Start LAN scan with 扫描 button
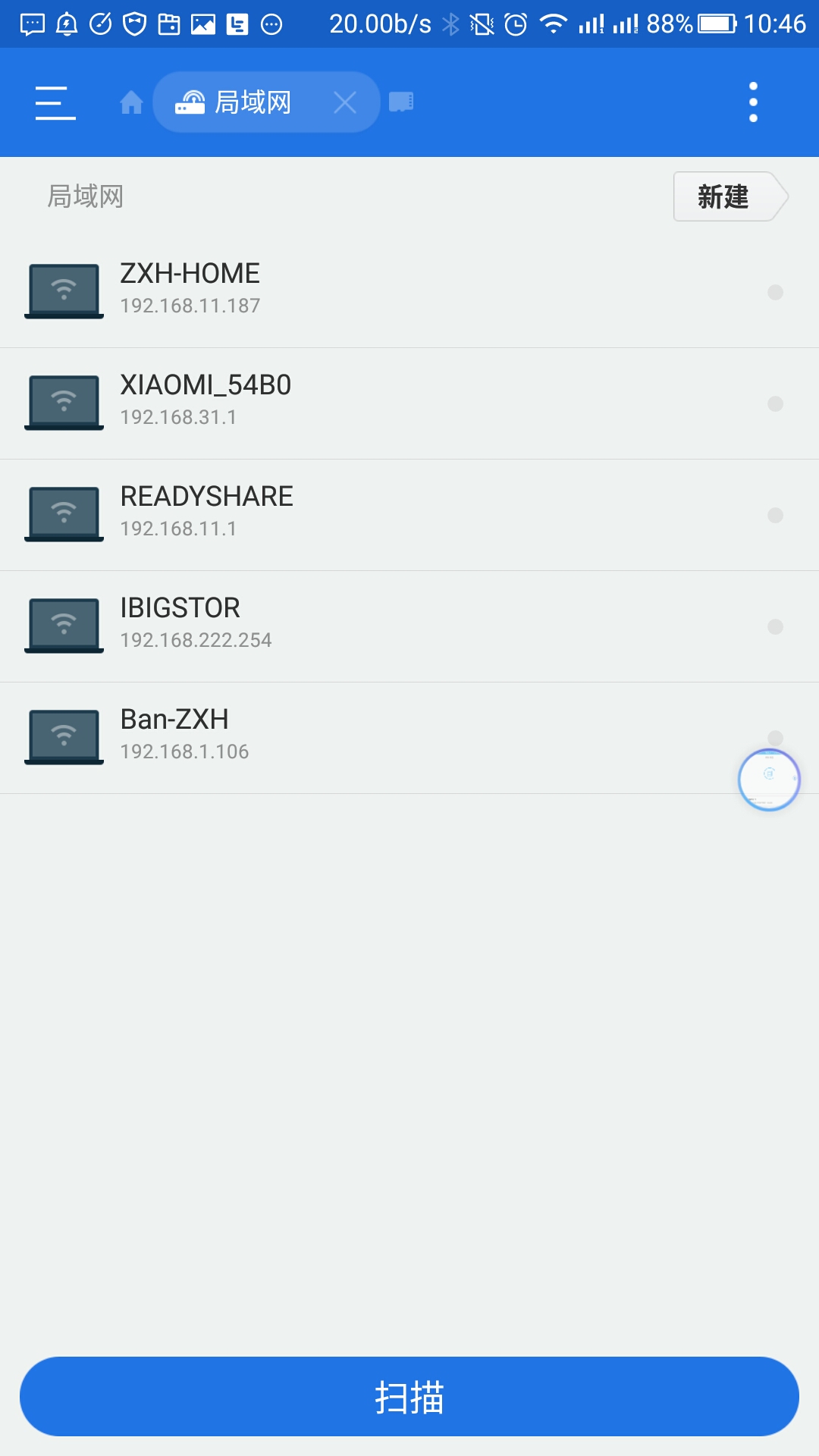Viewport: 819px width, 1456px height. [x=409, y=1396]
